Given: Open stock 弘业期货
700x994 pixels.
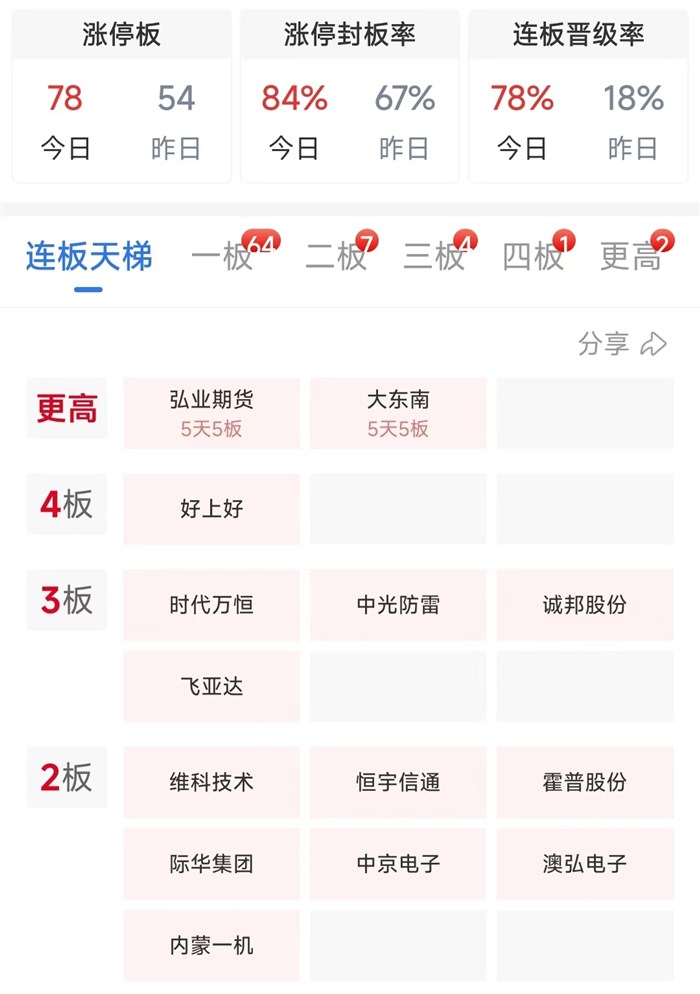Looking at the screenshot, I should click(x=211, y=413).
